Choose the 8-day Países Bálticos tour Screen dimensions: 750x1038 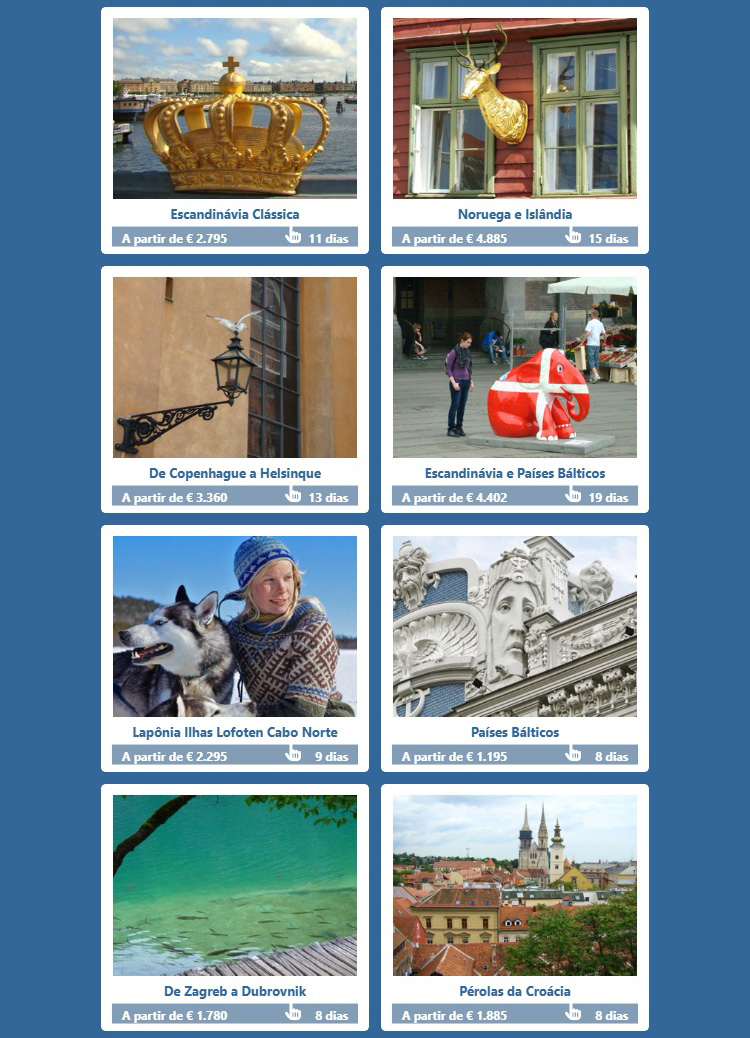[515, 627]
